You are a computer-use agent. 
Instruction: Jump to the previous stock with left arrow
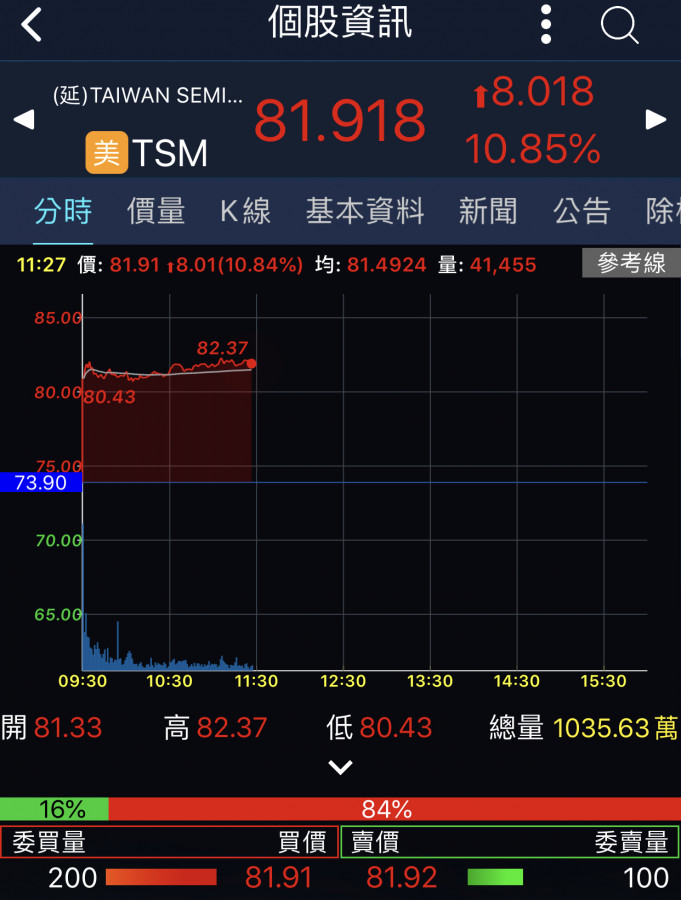click(23, 120)
